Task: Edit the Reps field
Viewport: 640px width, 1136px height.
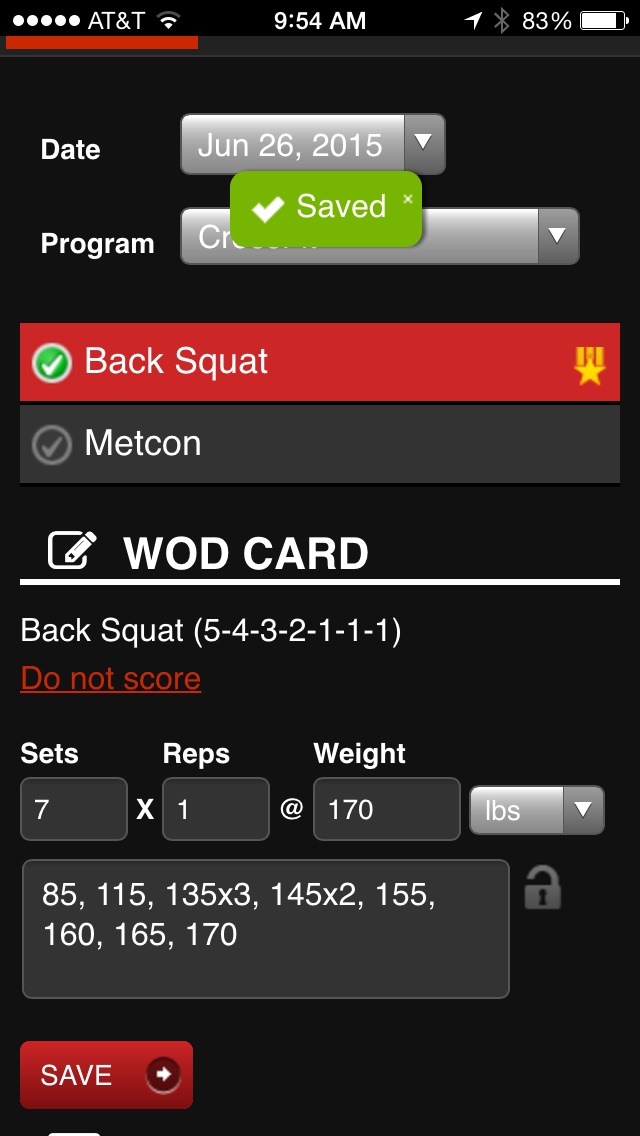Action: (x=215, y=809)
